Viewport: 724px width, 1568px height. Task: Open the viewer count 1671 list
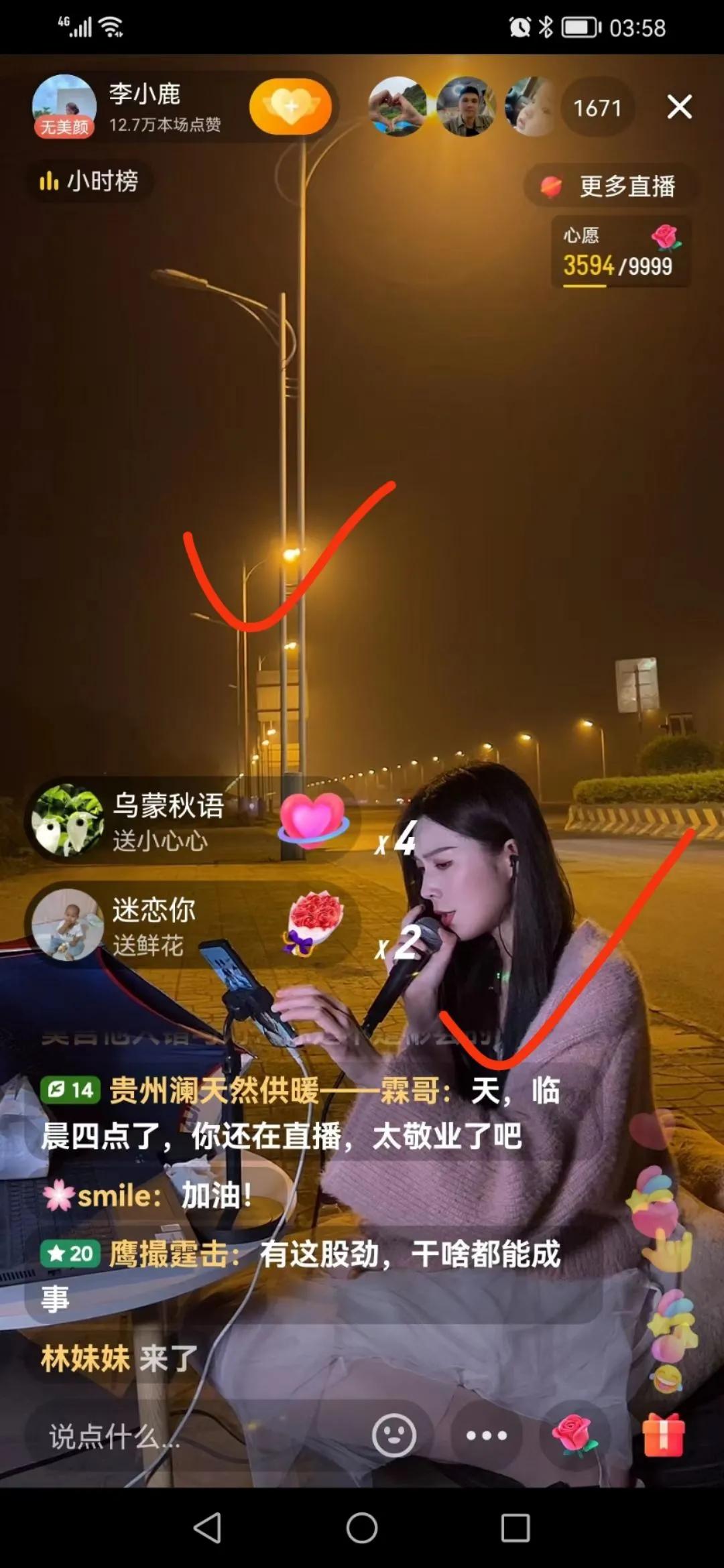tap(596, 108)
